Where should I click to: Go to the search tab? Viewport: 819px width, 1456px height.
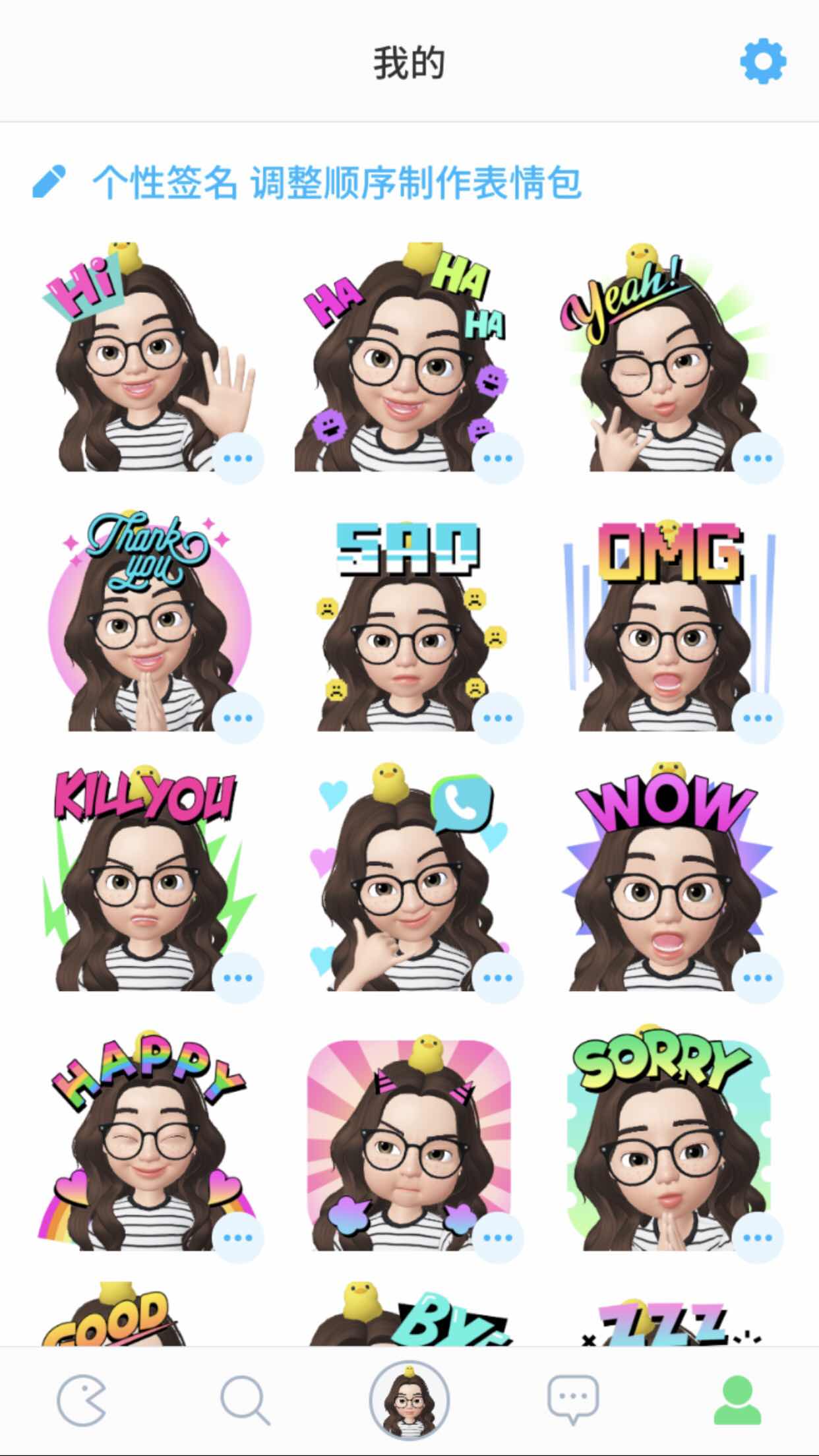coord(245,1401)
